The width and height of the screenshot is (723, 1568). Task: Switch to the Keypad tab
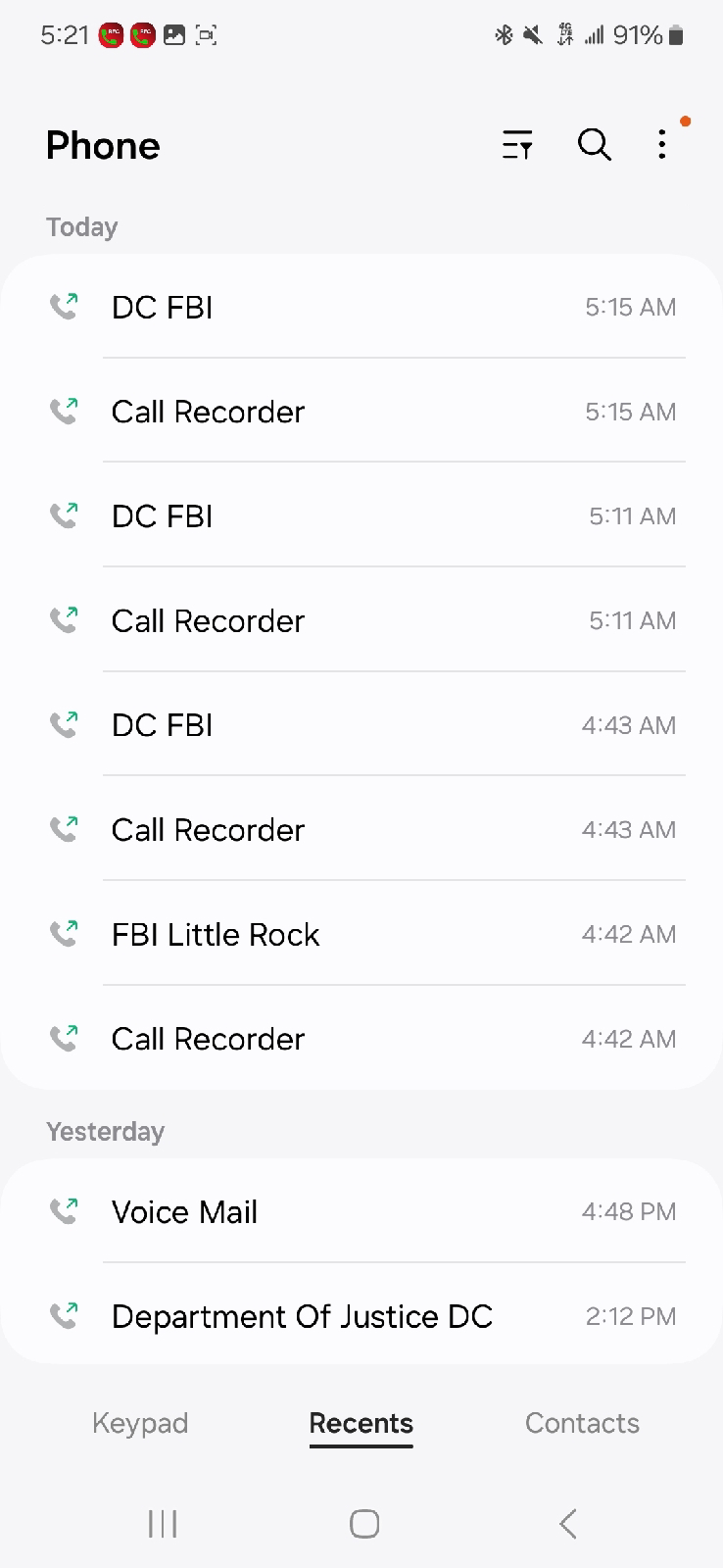pos(140,1423)
